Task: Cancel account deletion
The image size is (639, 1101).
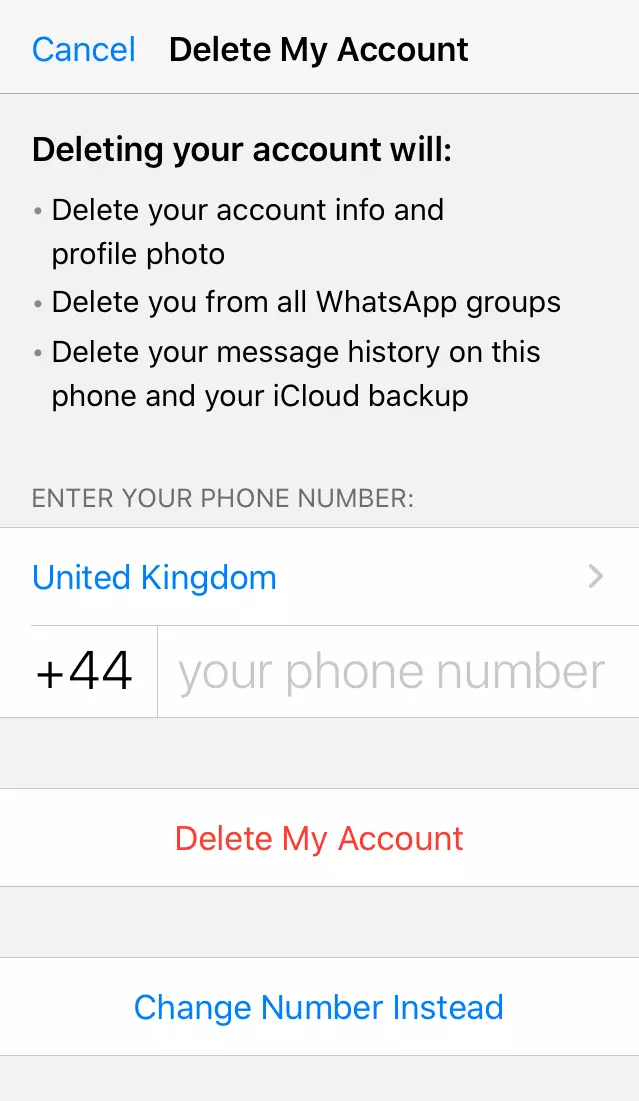Action: pyautogui.click(x=83, y=49)
